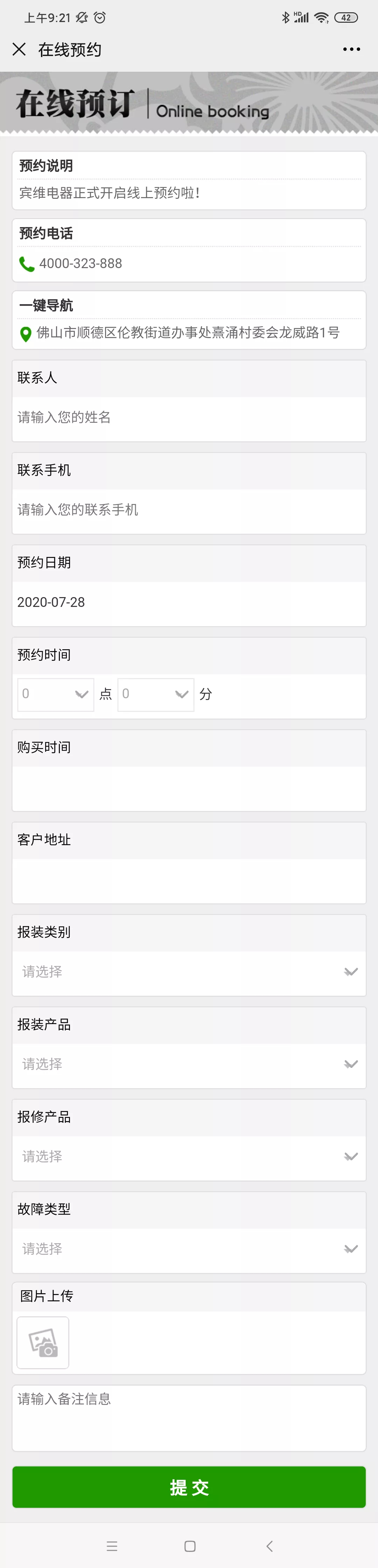Screen dimensions: 378x1568
Task: Expand the minute dropdown for 预约时间
Action: coord(156,694)
